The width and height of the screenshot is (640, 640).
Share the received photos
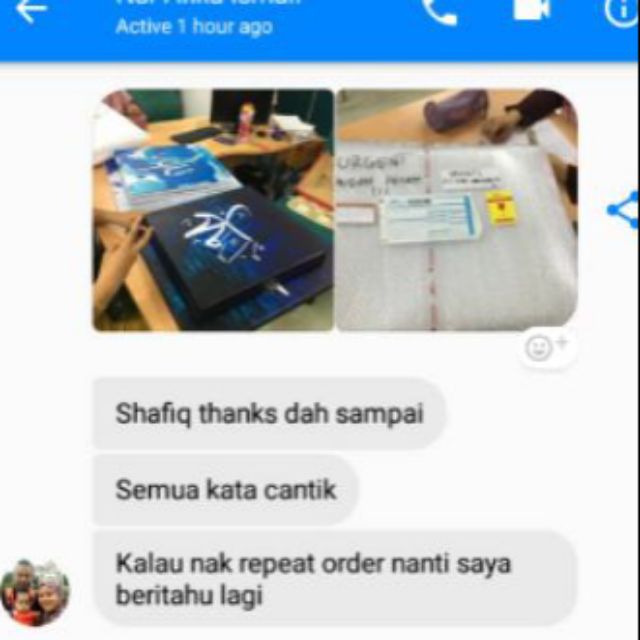pos(622,210)
